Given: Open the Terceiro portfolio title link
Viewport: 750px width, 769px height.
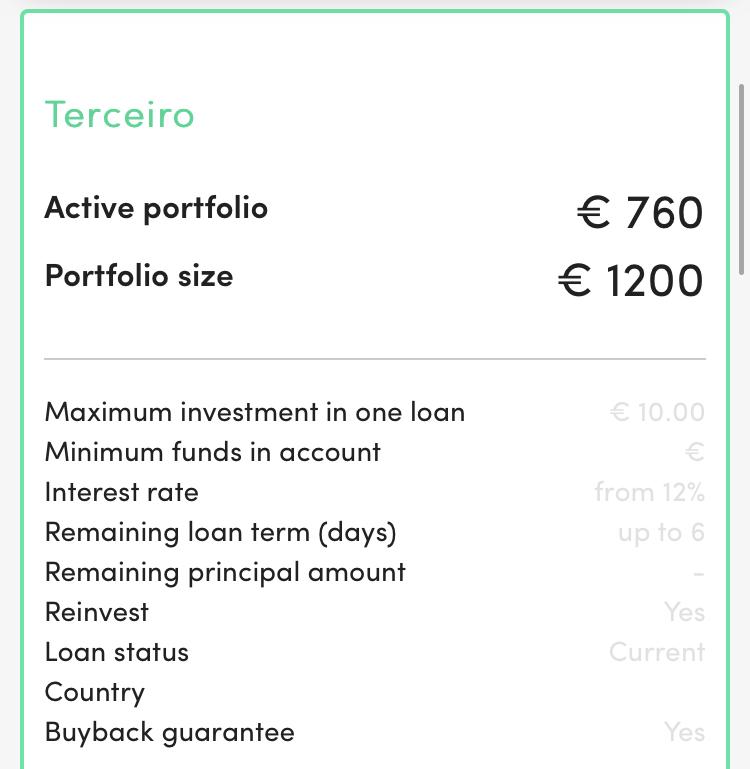Looking at the screenshot, I should coord(119,115).
